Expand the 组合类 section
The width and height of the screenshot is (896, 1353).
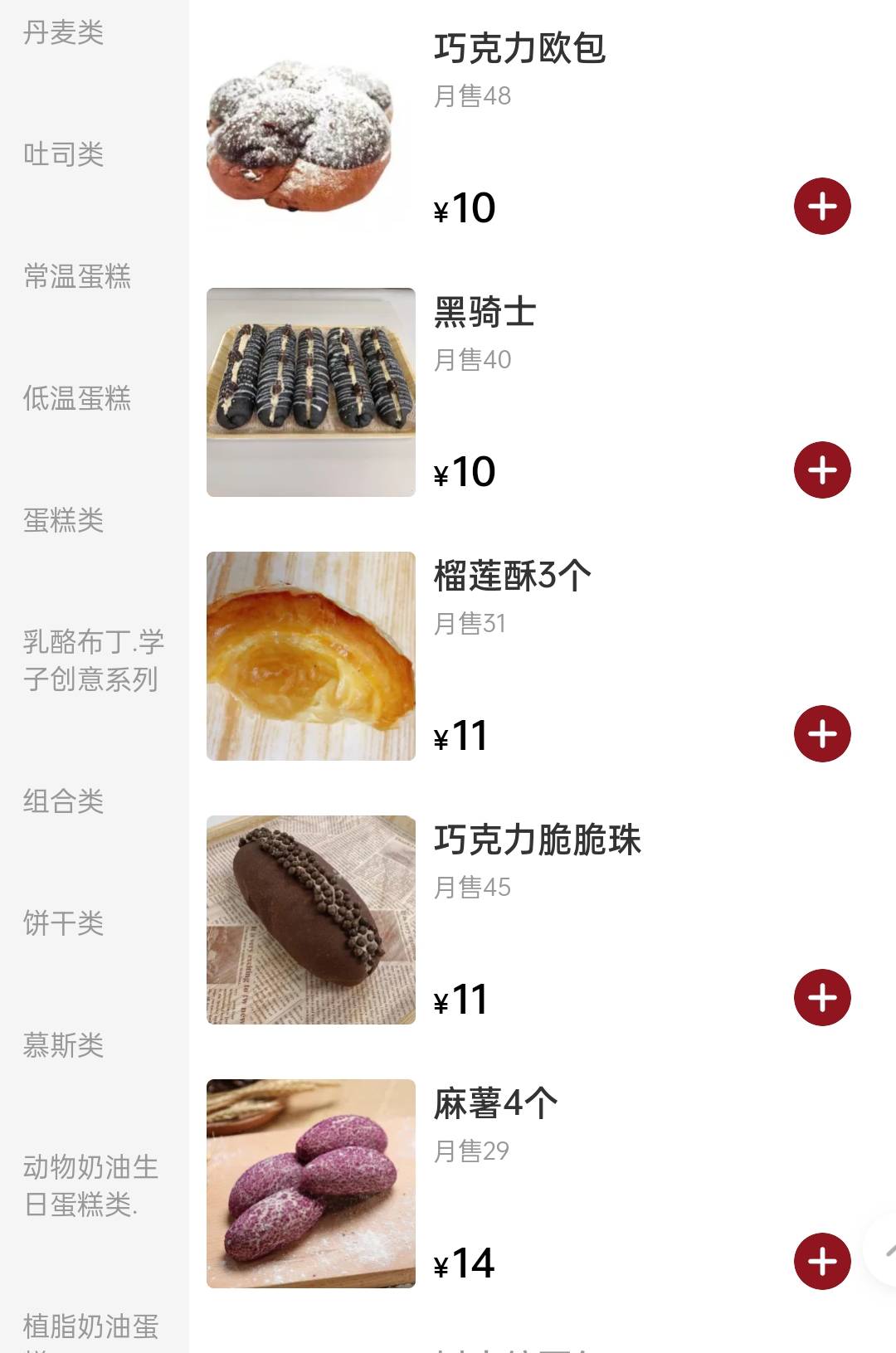click(x=66, y=801)
